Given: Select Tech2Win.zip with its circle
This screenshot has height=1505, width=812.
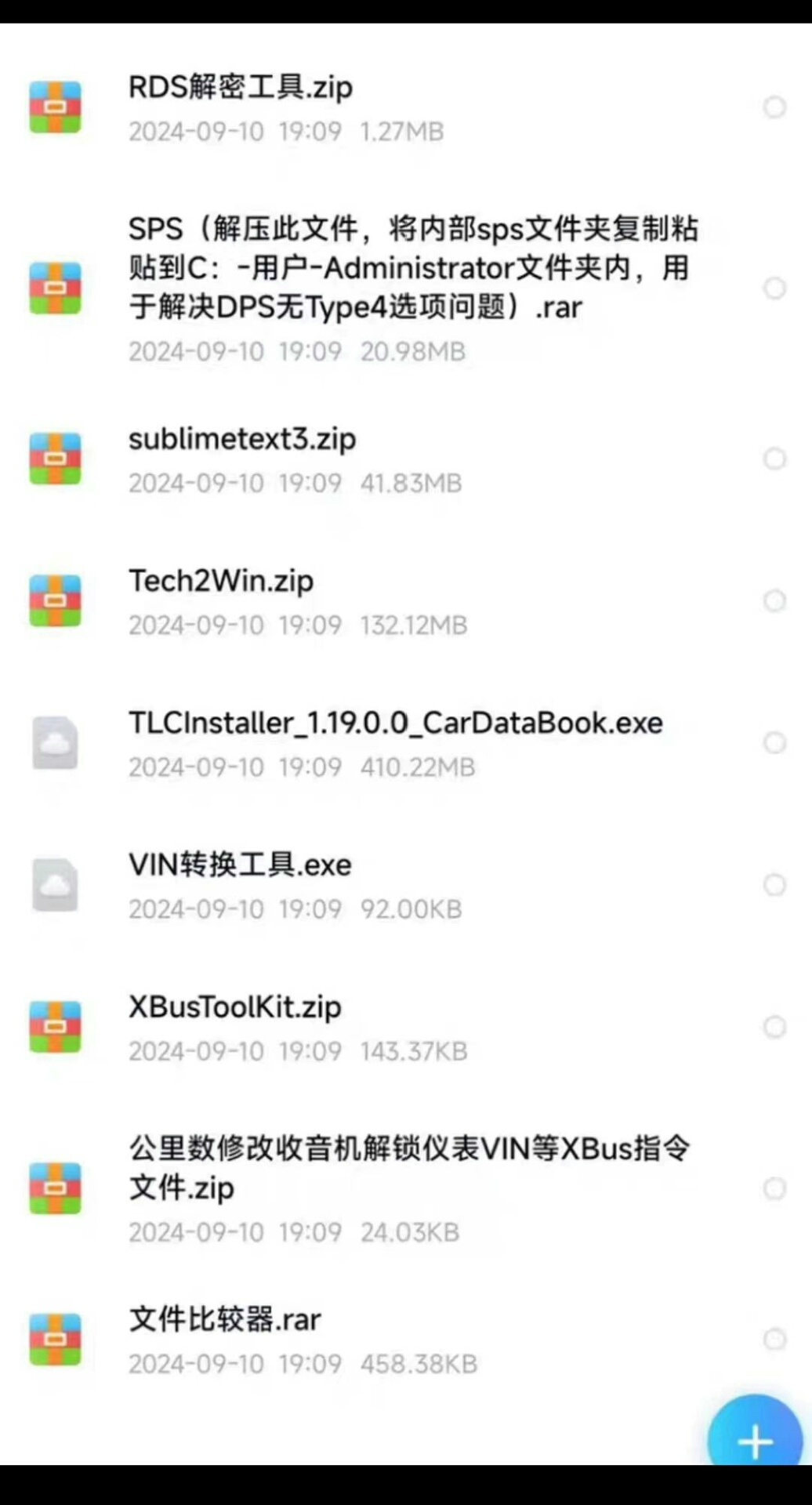Looking at the screenshot, I should pyautogui.click(x=774, y=601).
